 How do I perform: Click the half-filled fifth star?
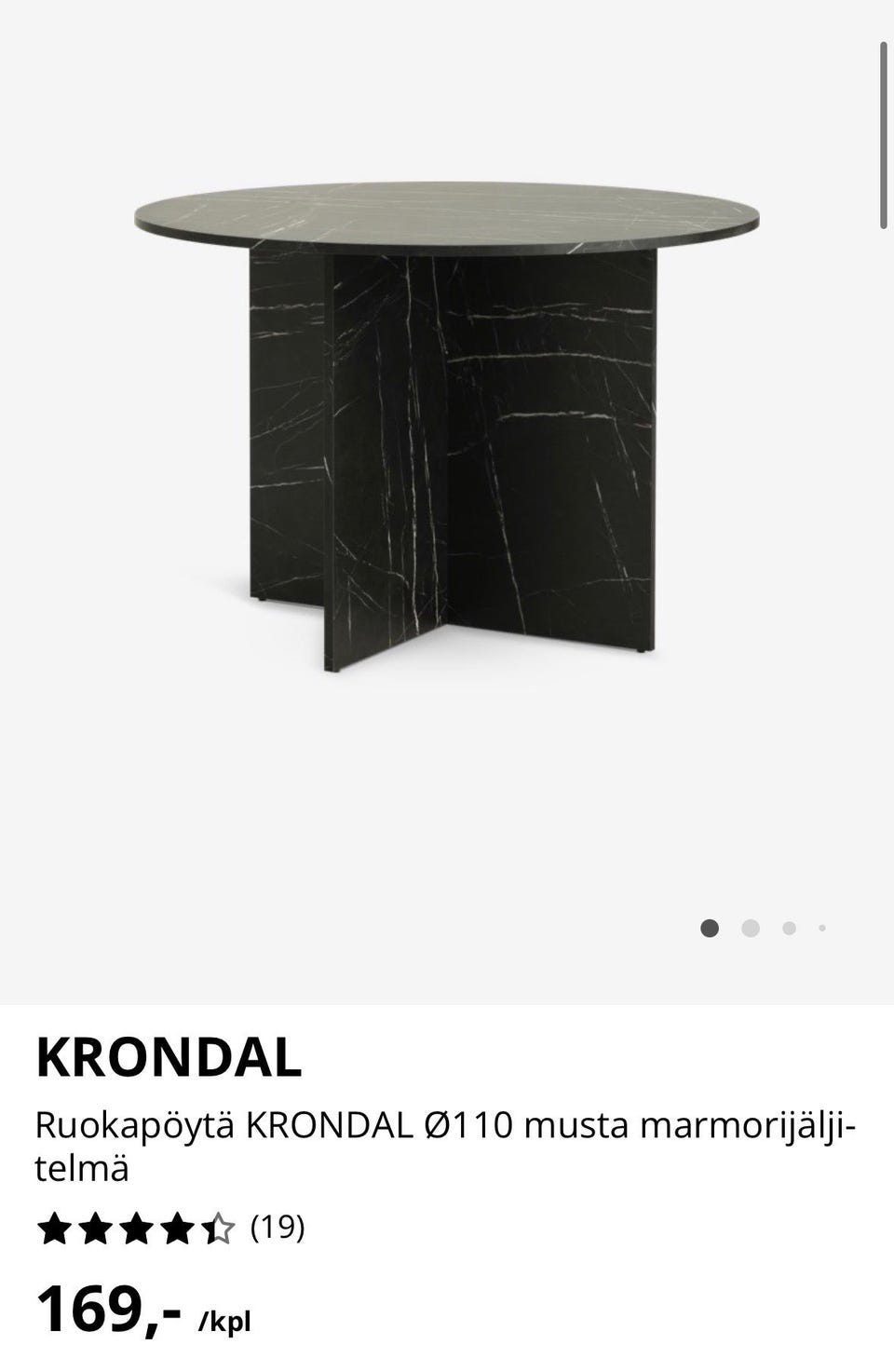point(218,1228)
